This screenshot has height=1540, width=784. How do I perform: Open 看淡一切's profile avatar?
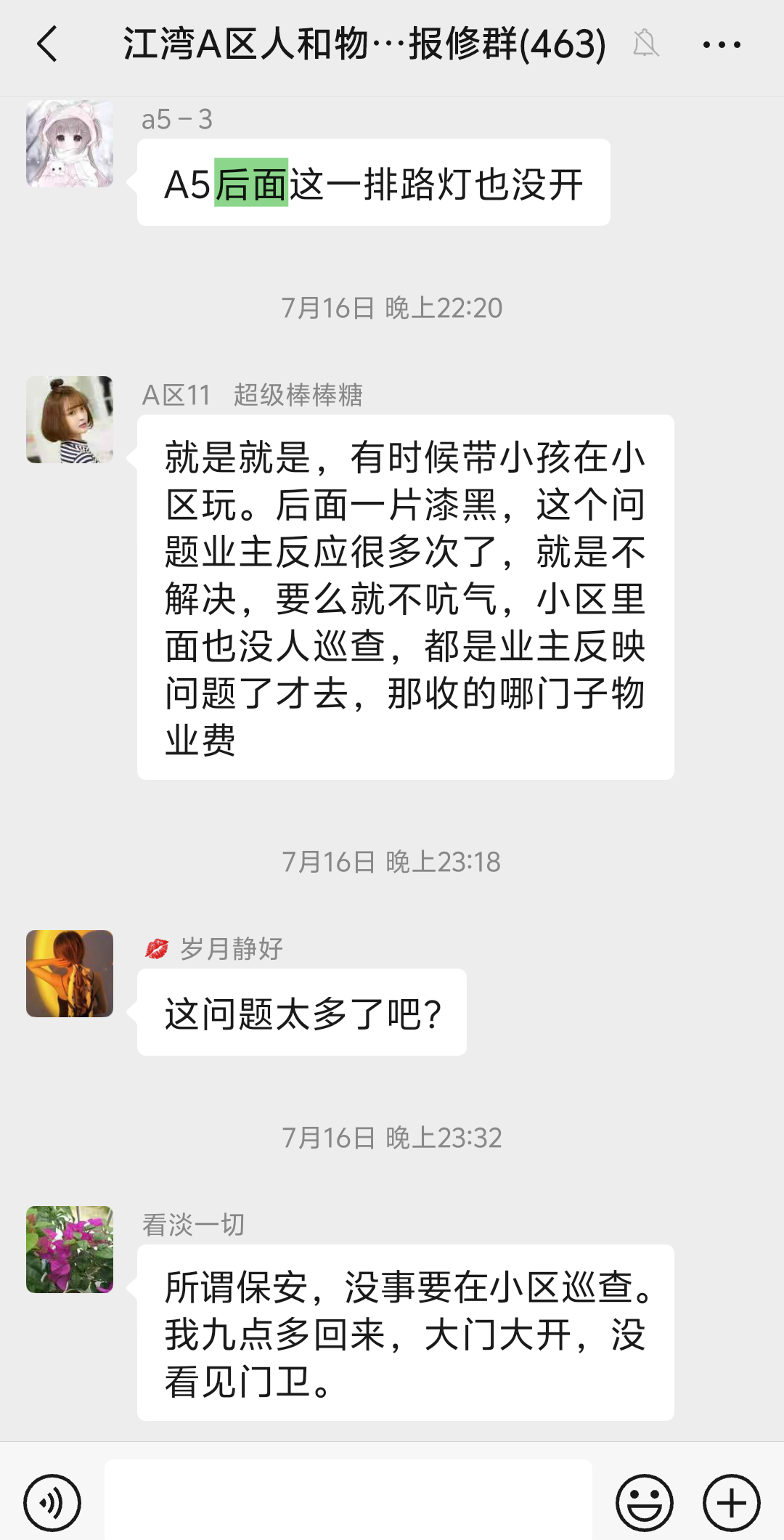tap(70, 1250)
